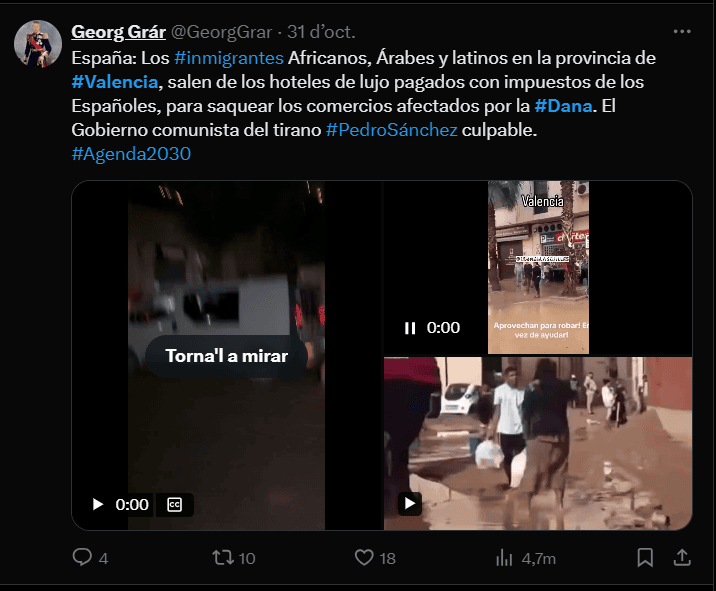Open the Georg Grár profile name link
This screenshot has width=716, height=591.
click(118, 31)
